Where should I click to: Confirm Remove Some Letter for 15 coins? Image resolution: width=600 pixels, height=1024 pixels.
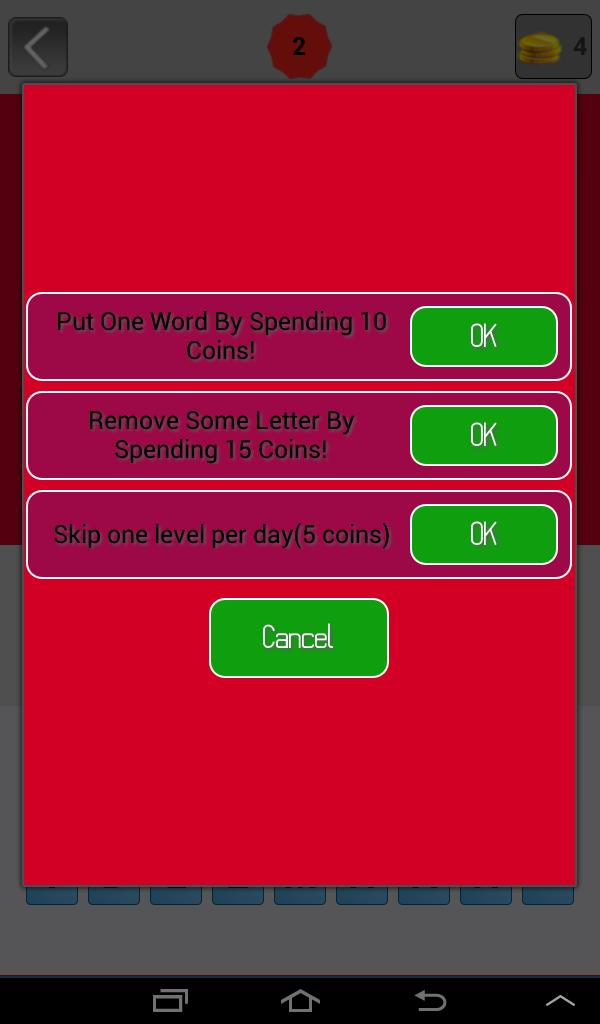(x=483, y=435)
